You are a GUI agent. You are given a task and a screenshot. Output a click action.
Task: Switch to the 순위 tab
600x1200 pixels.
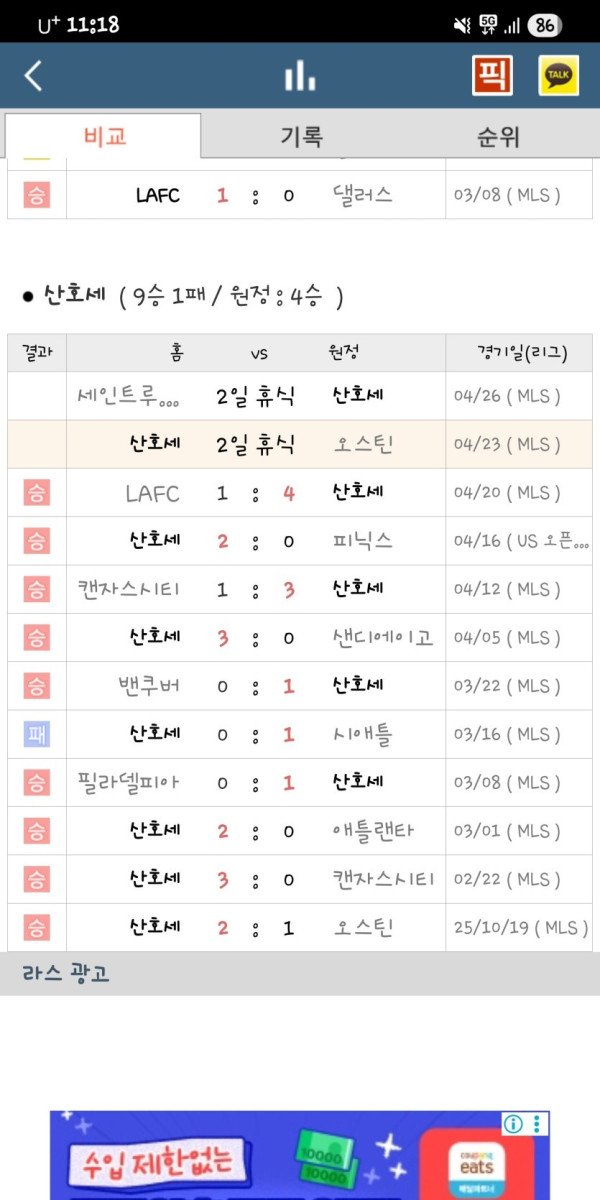(497, 137)
